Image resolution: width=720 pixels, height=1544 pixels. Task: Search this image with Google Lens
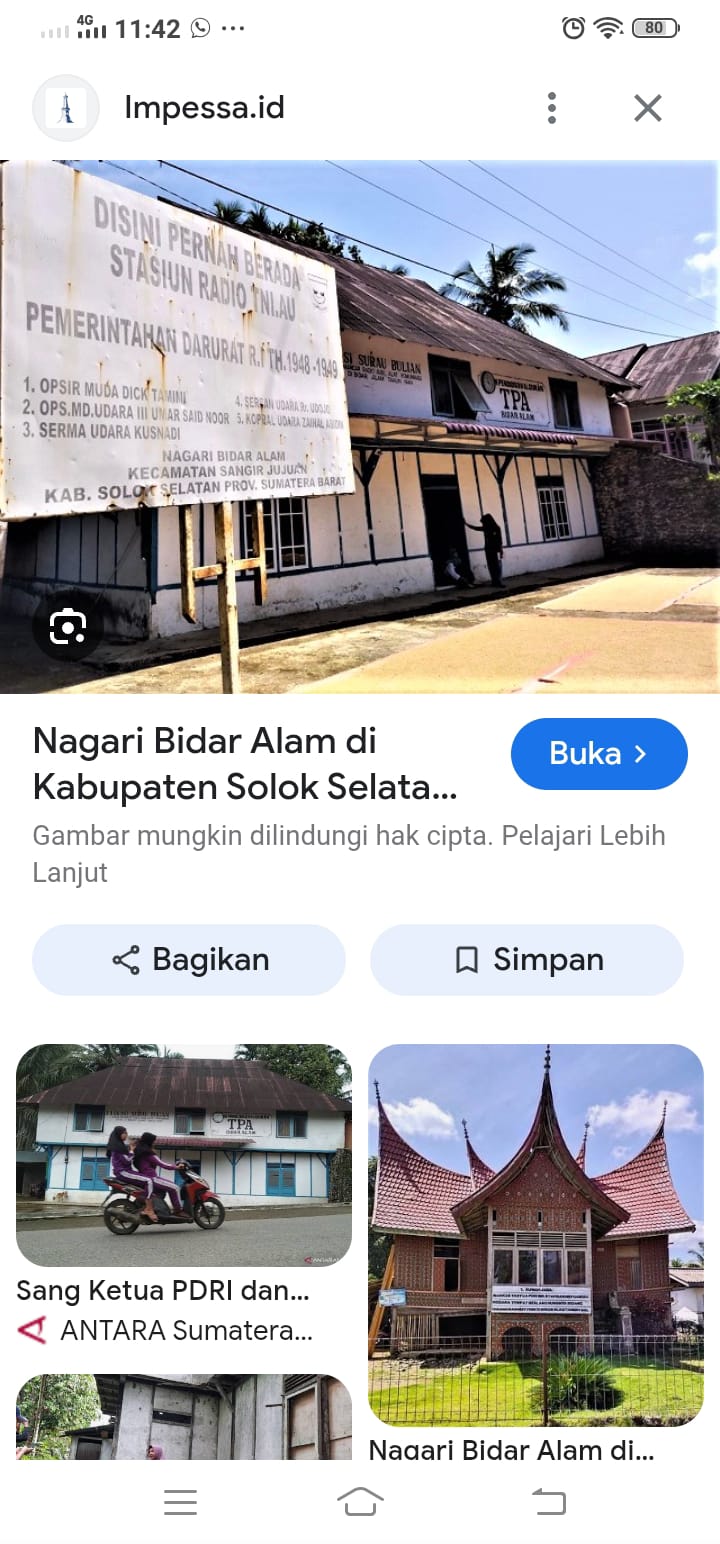point(67,627)
